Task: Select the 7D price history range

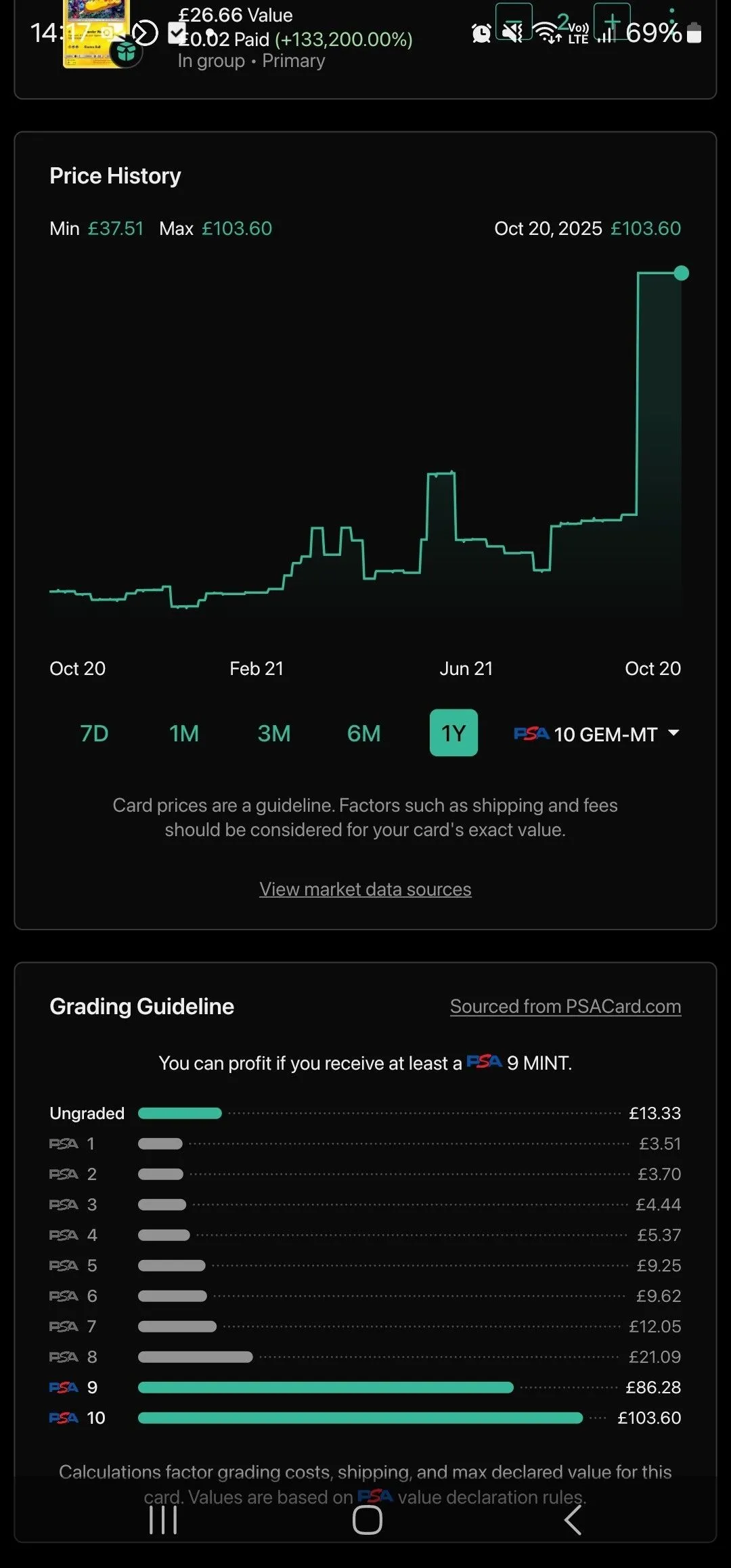Action: pos(94,733)
